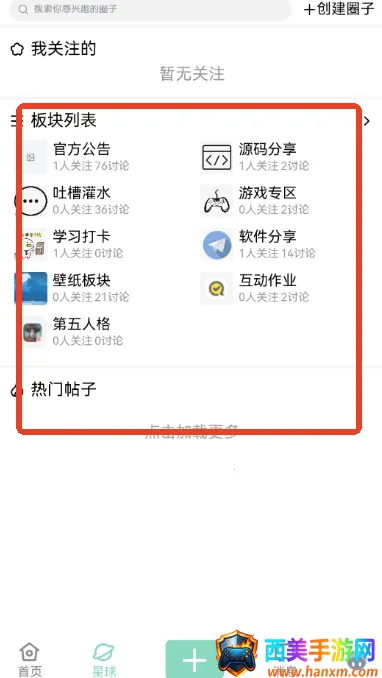Image resolution: width=382 pixels, height=678 pixels.
Task: Tap the green plus button
Action: pyautogui.click(x=194, y=660)
